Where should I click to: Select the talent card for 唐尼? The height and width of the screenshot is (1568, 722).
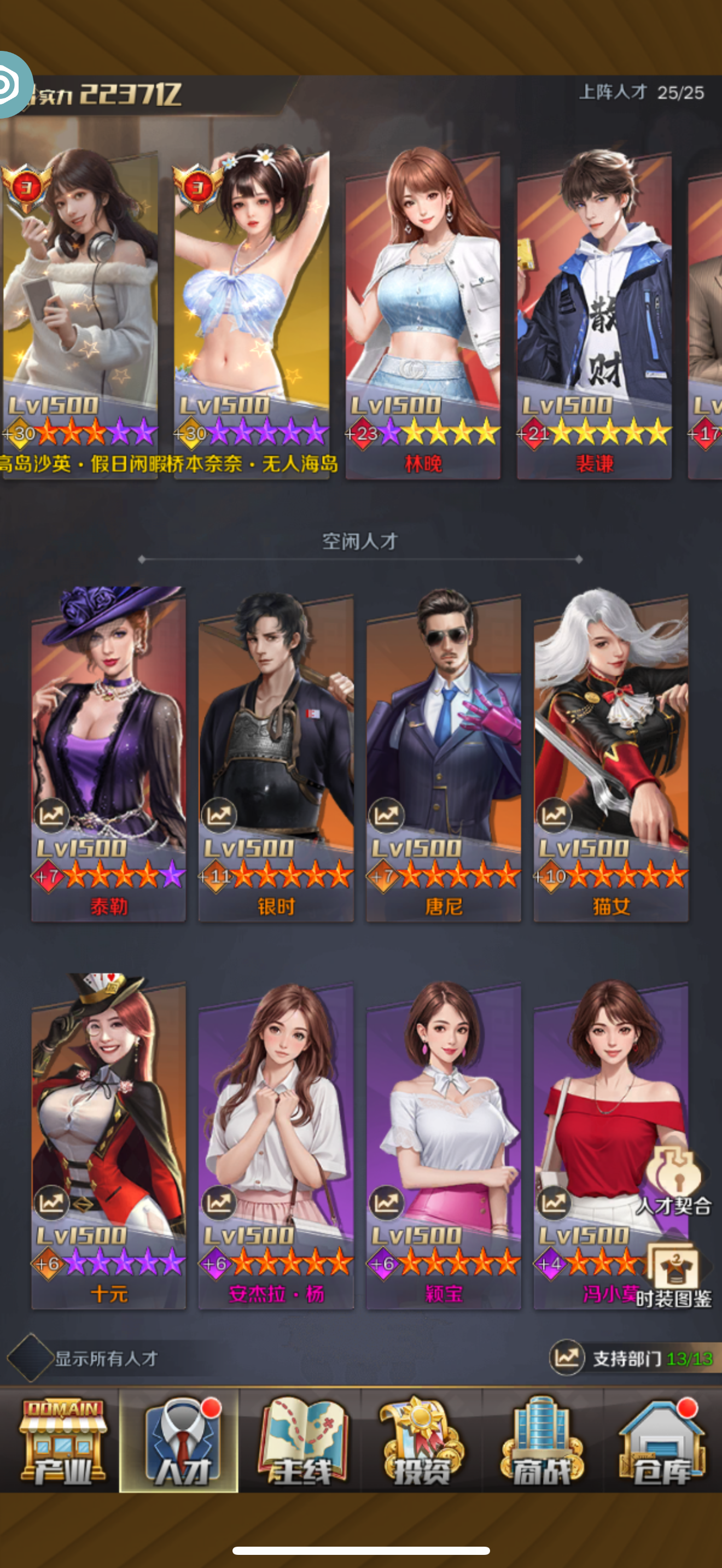click(x=443, y=755)
